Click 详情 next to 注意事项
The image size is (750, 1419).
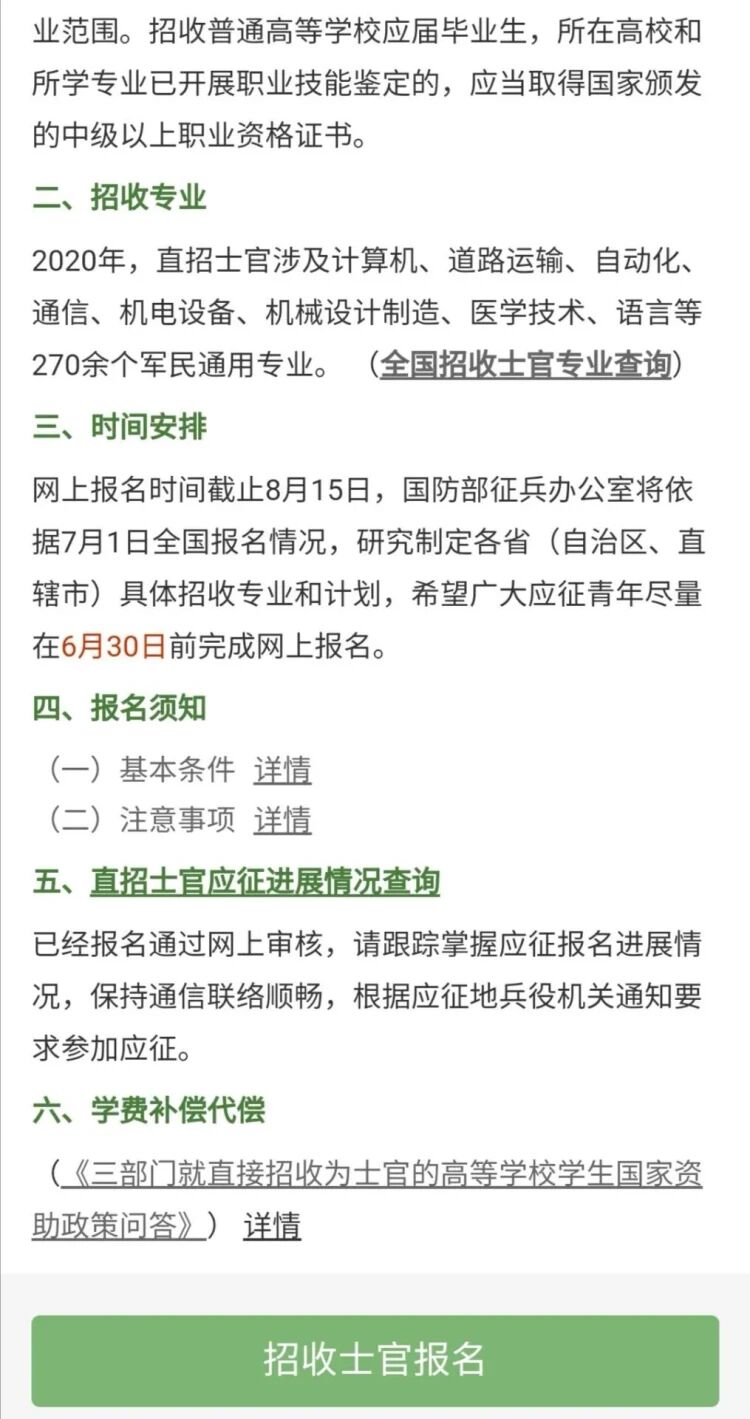283,820
